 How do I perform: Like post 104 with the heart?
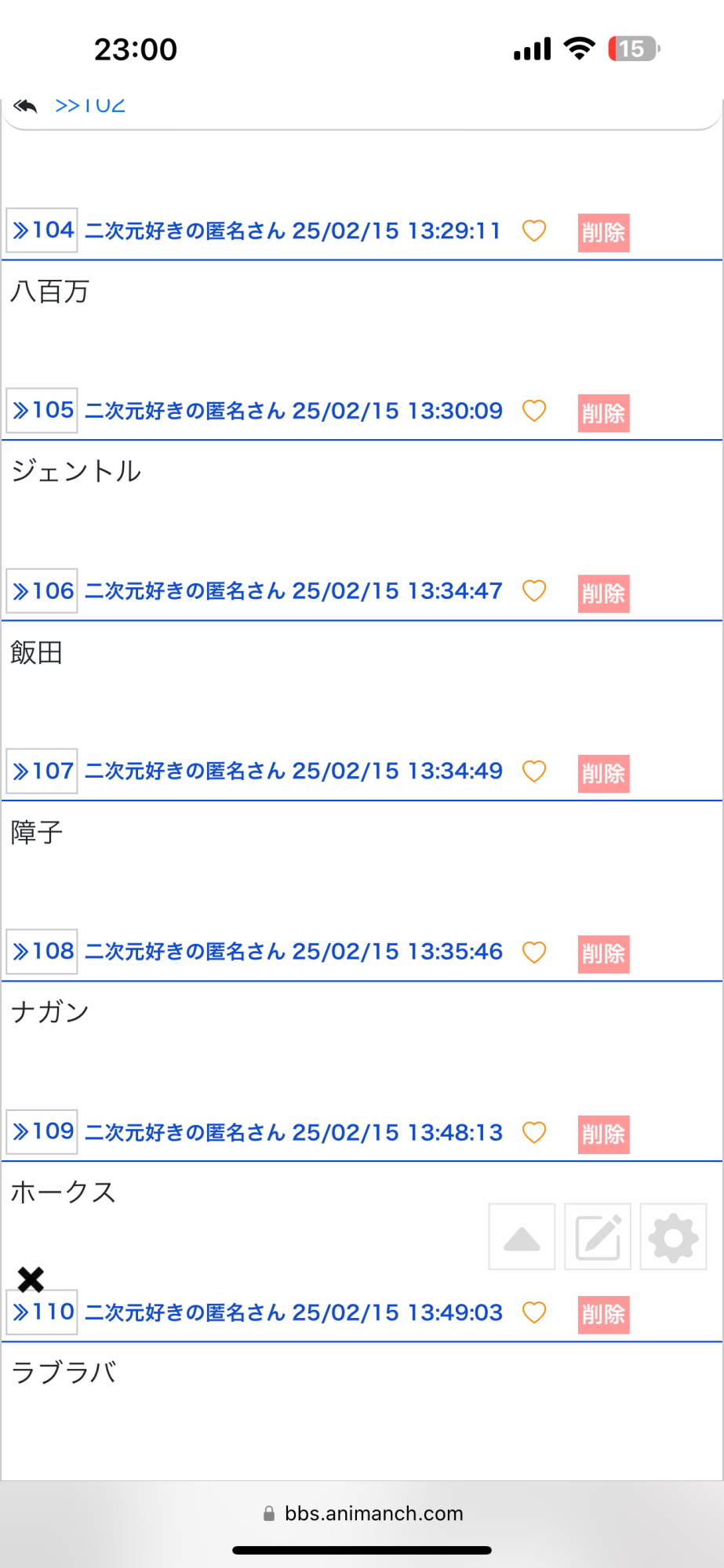(534, 230)
